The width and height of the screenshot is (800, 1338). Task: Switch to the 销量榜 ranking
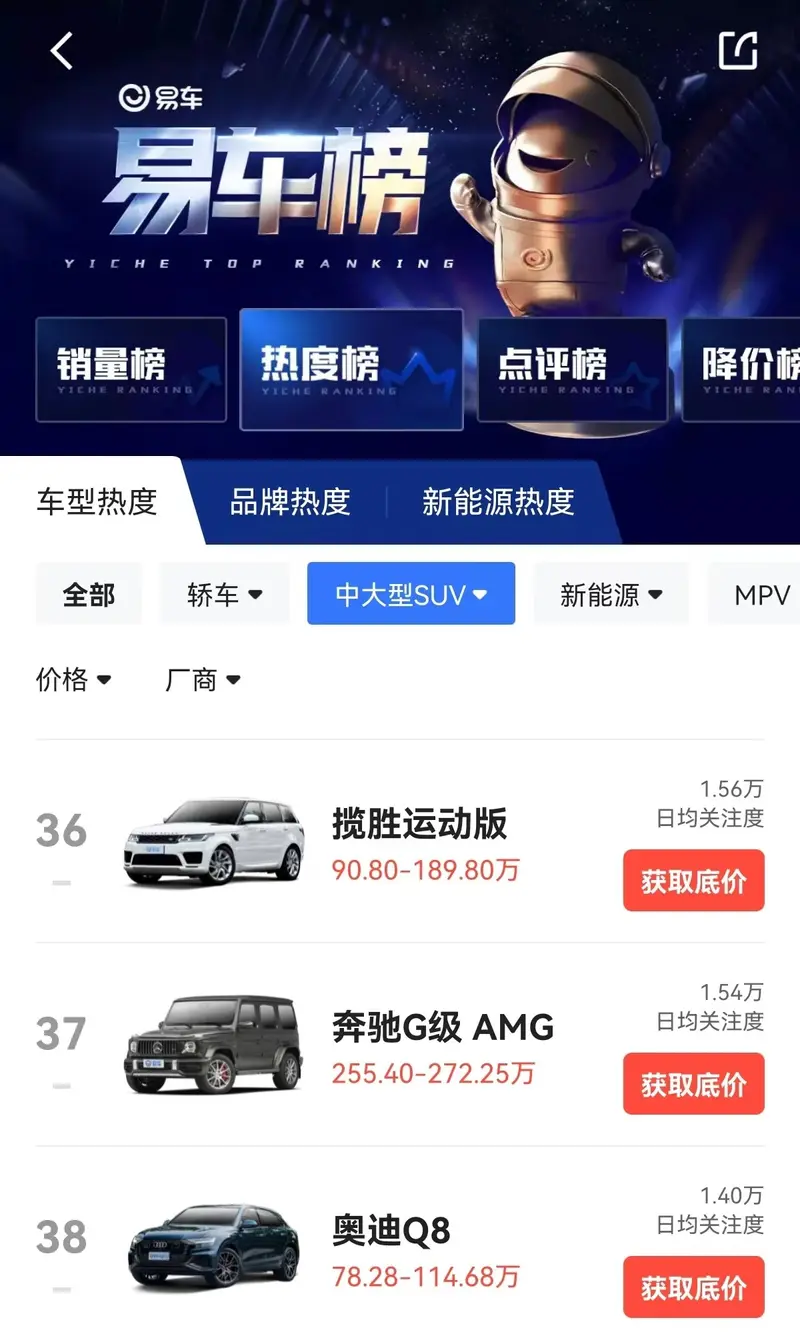(x=131, y=370)
